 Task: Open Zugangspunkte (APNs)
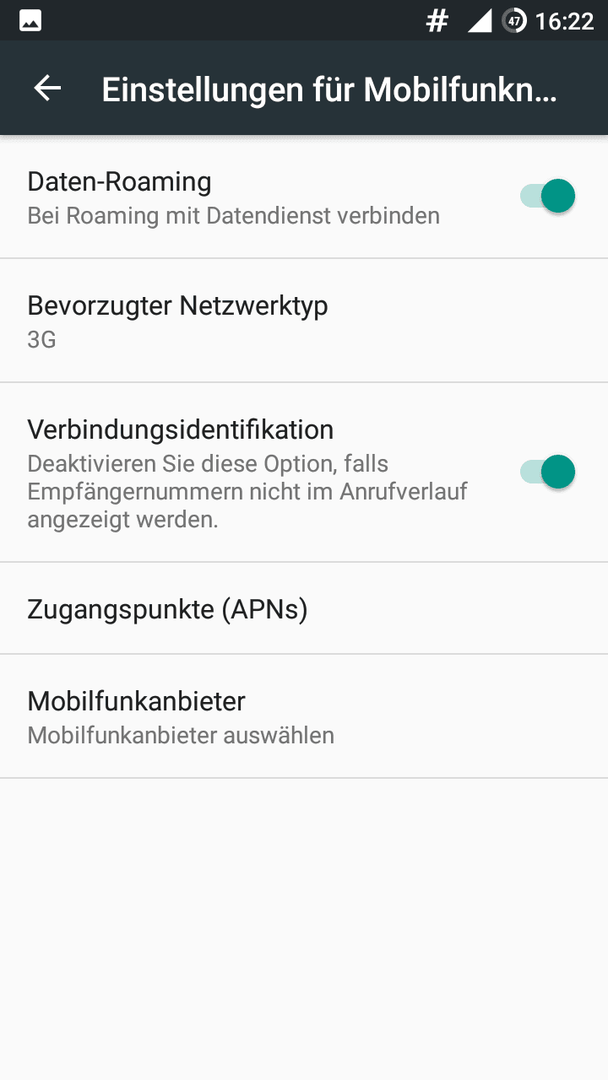pyautogui.click(x=304, y=608)
